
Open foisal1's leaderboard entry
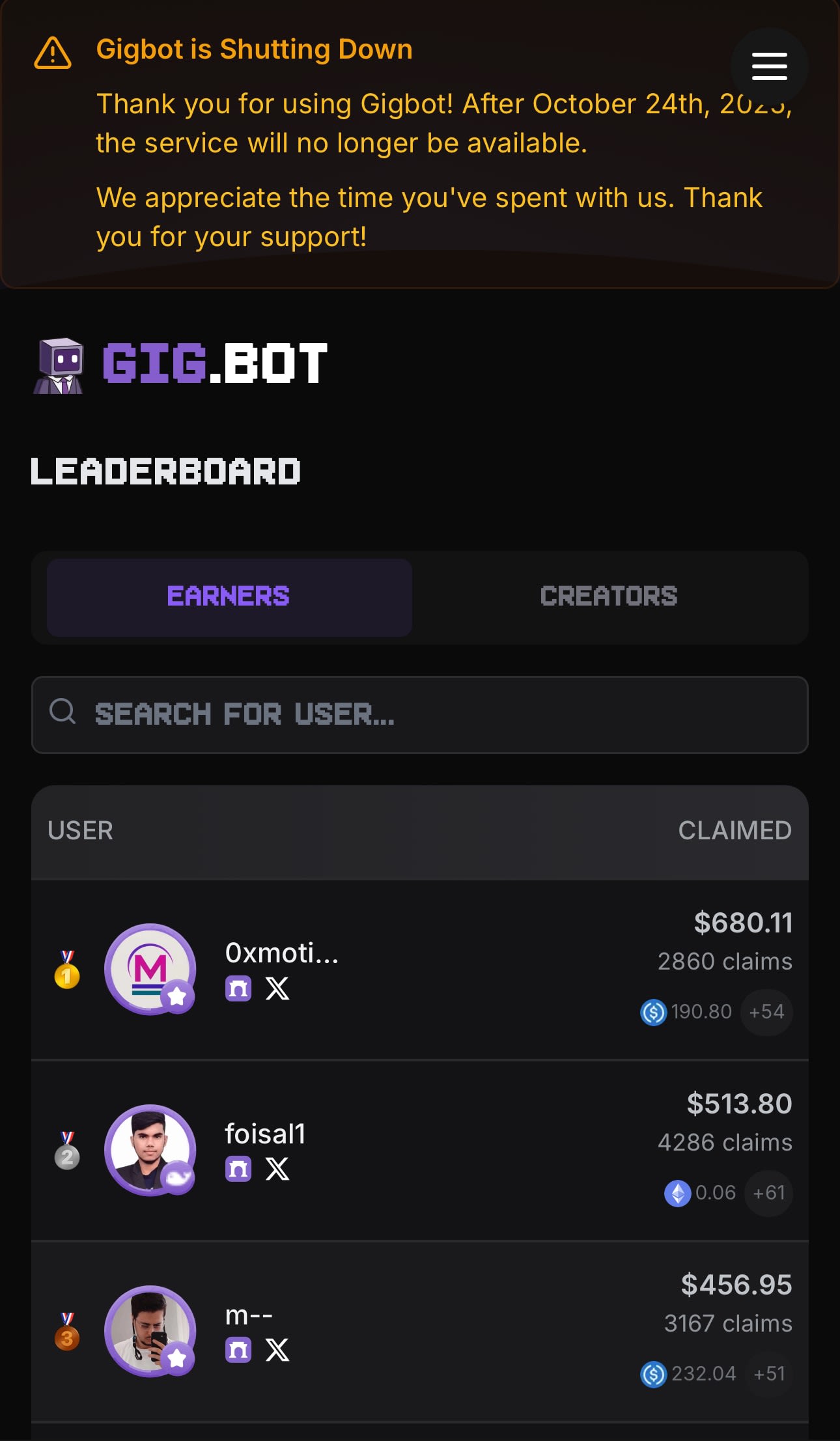[265, 1134]
